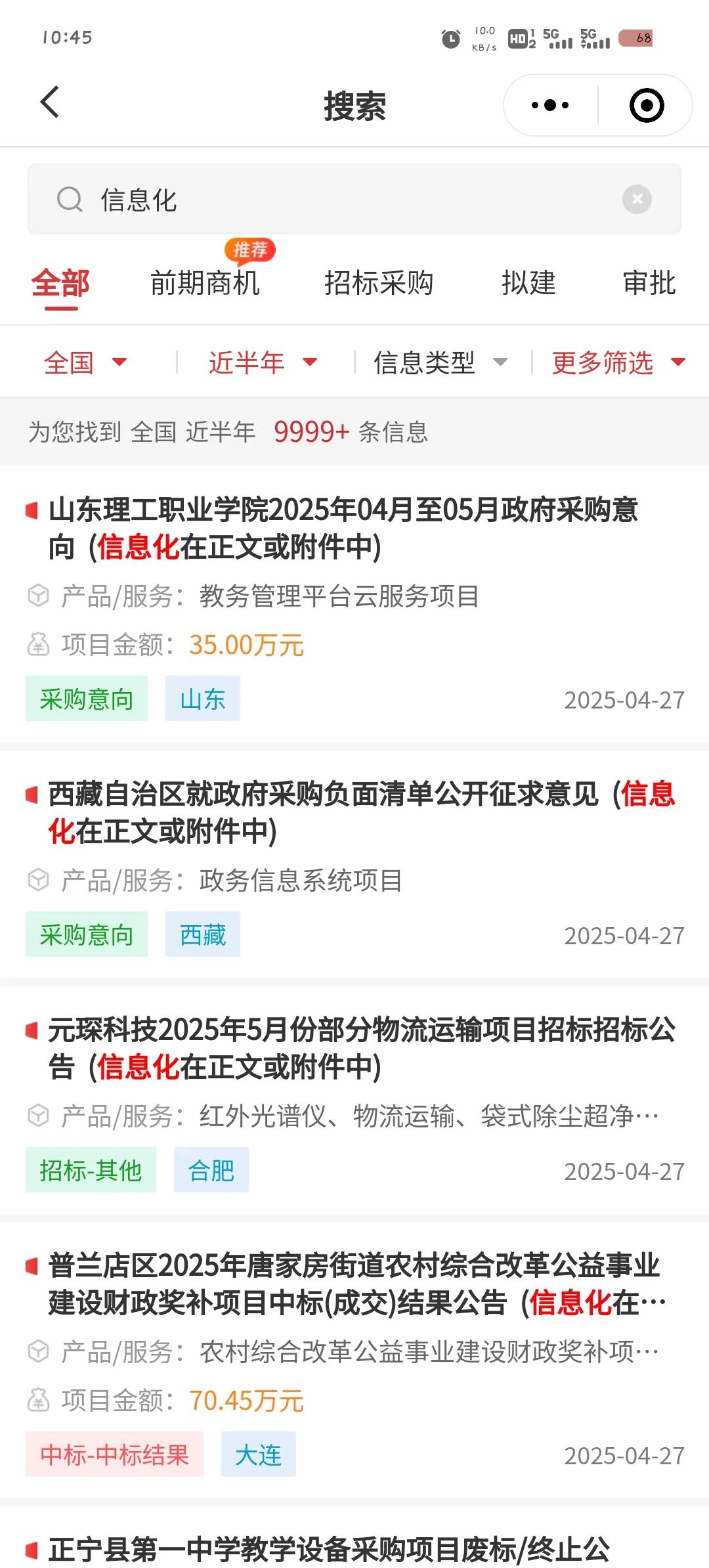Open the mini program three-dot menu
The image size is (709, 1568).
tap(550, 105)
